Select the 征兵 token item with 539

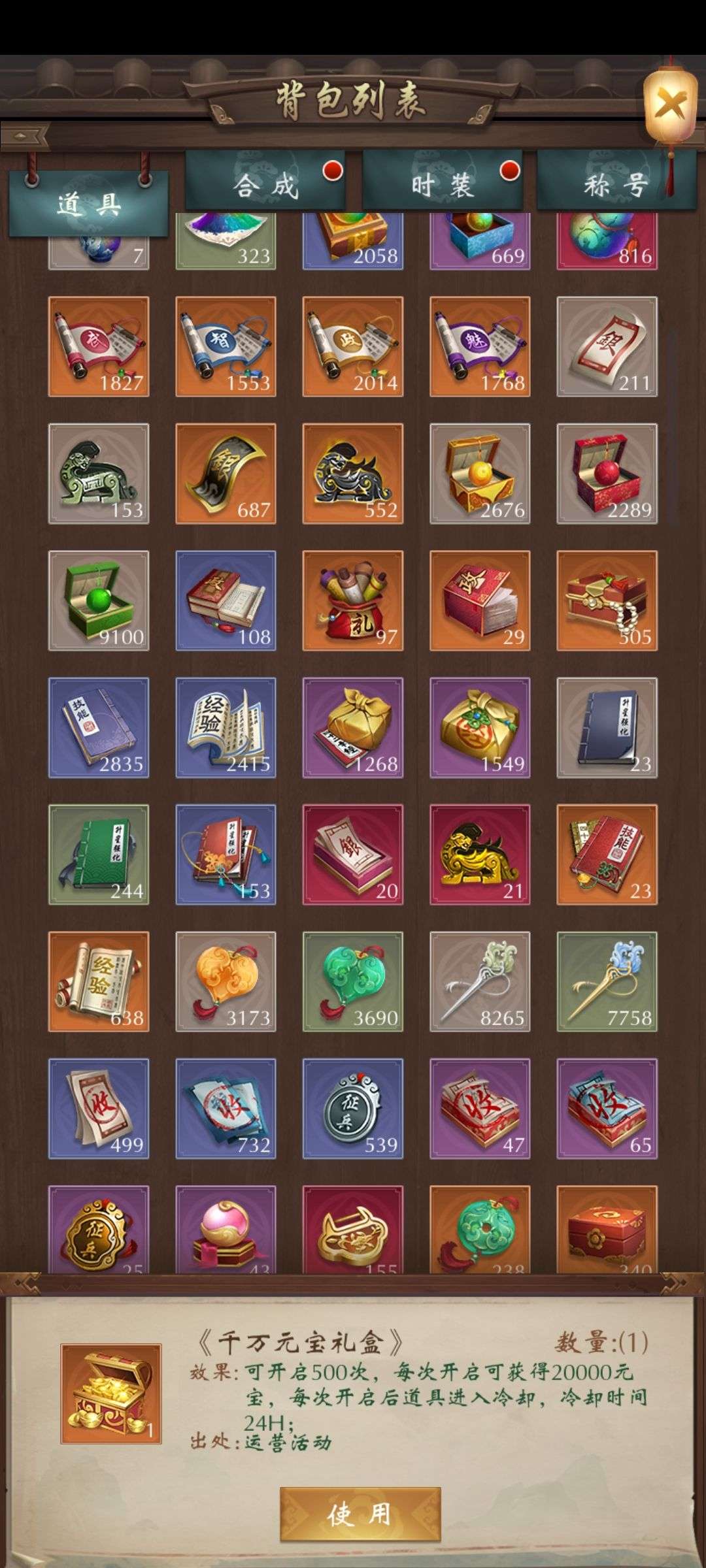coord(352,1109)
